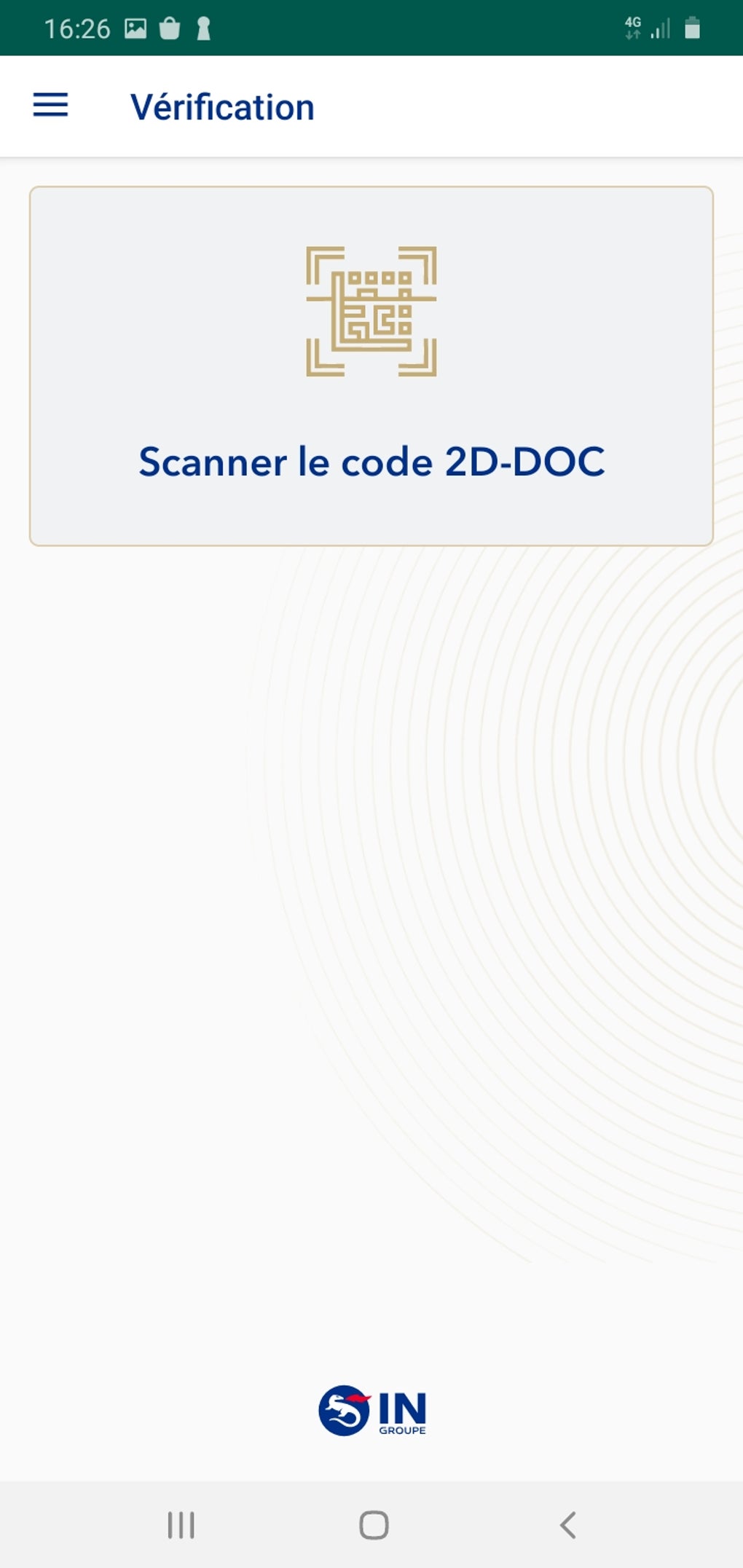Viewport: 743px width, 1568px height.
Task: Go back with the system back button
Action: click(568, 1524)
